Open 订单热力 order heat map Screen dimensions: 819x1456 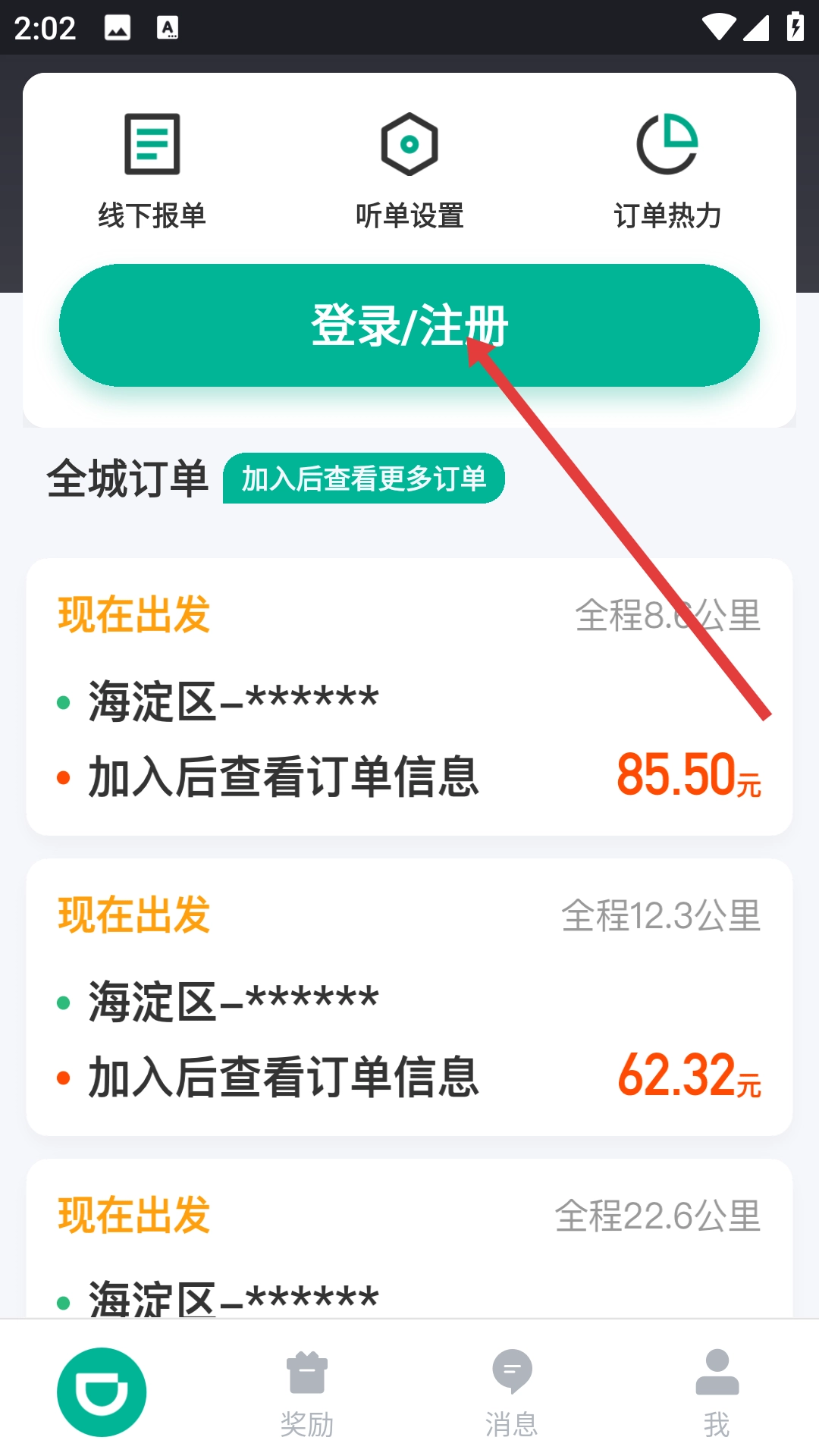[x=667, y=171]
